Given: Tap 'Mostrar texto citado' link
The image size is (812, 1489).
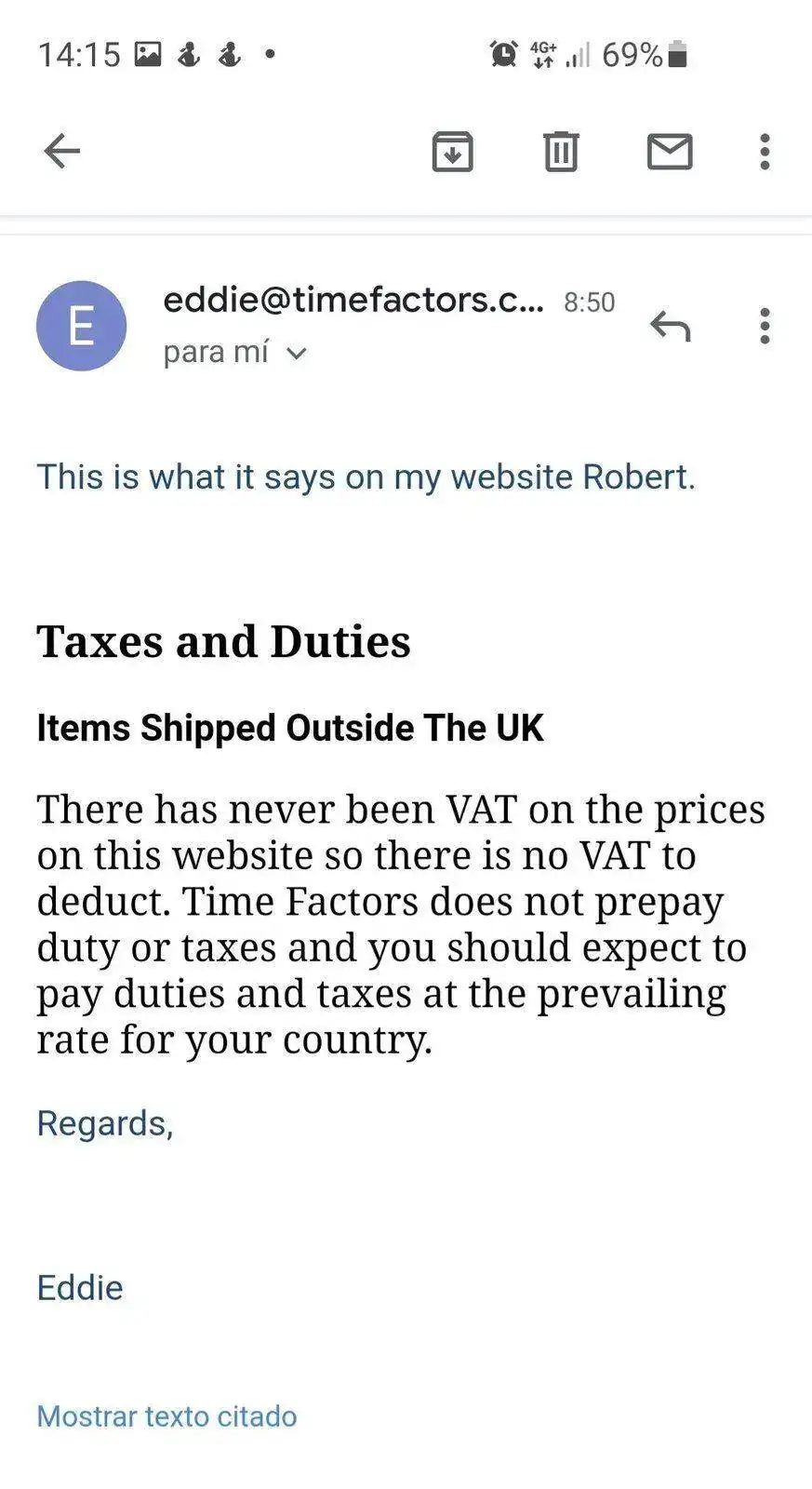Looking at the screenshot, I should coord(167,1415).
